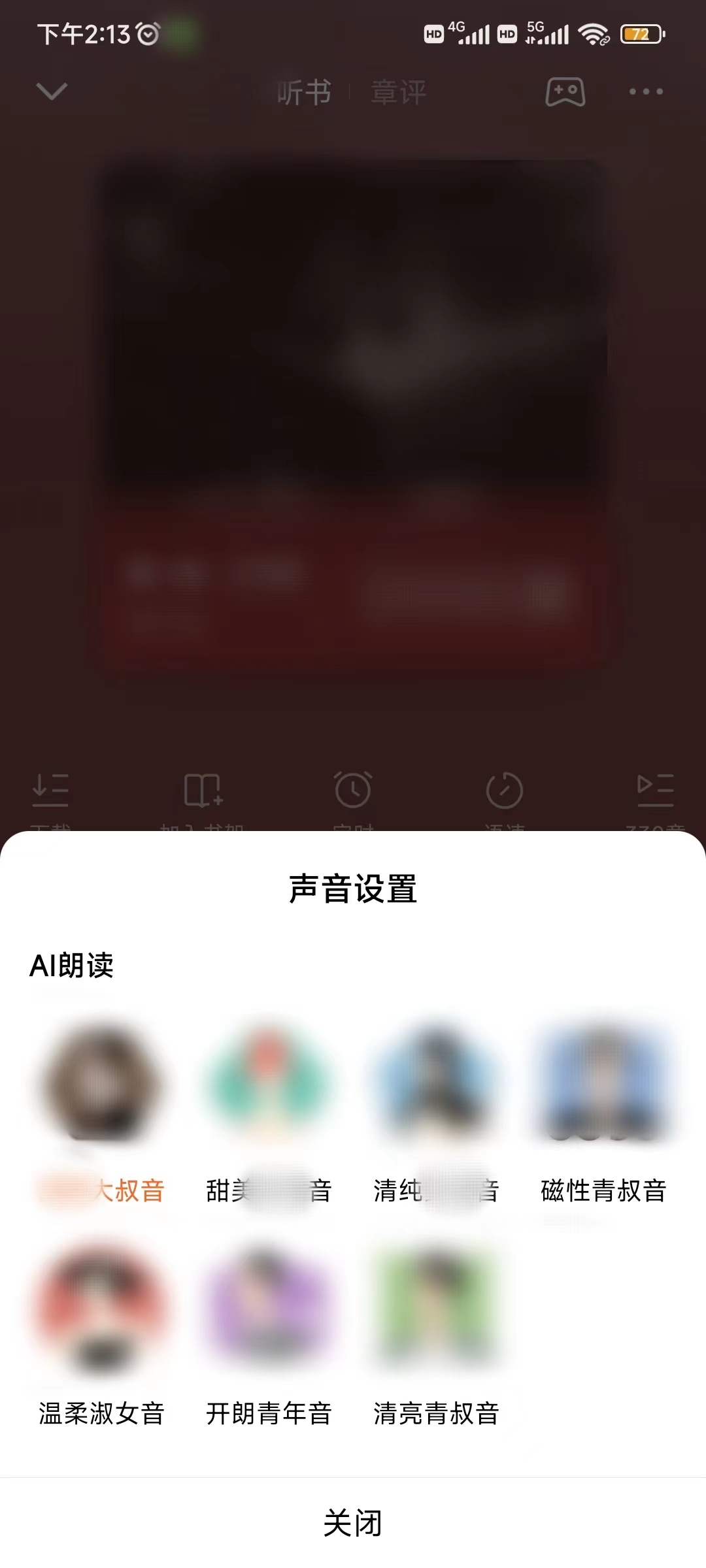Viewport: 706px width, 1568px height.
Task: Tap the Wi-Fi icon in status bar
Action: [x=594, y=36]
